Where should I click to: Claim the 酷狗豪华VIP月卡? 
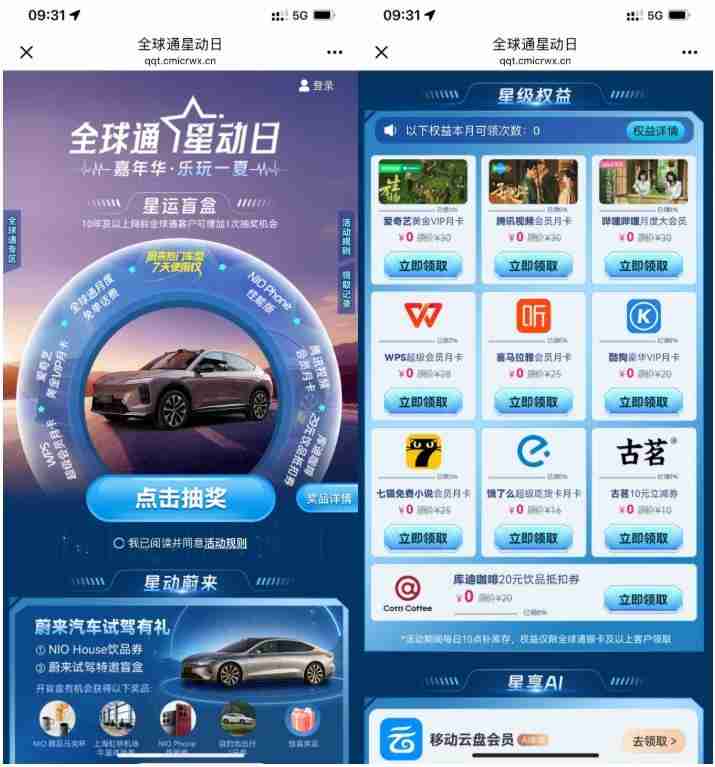click(643, 401)
